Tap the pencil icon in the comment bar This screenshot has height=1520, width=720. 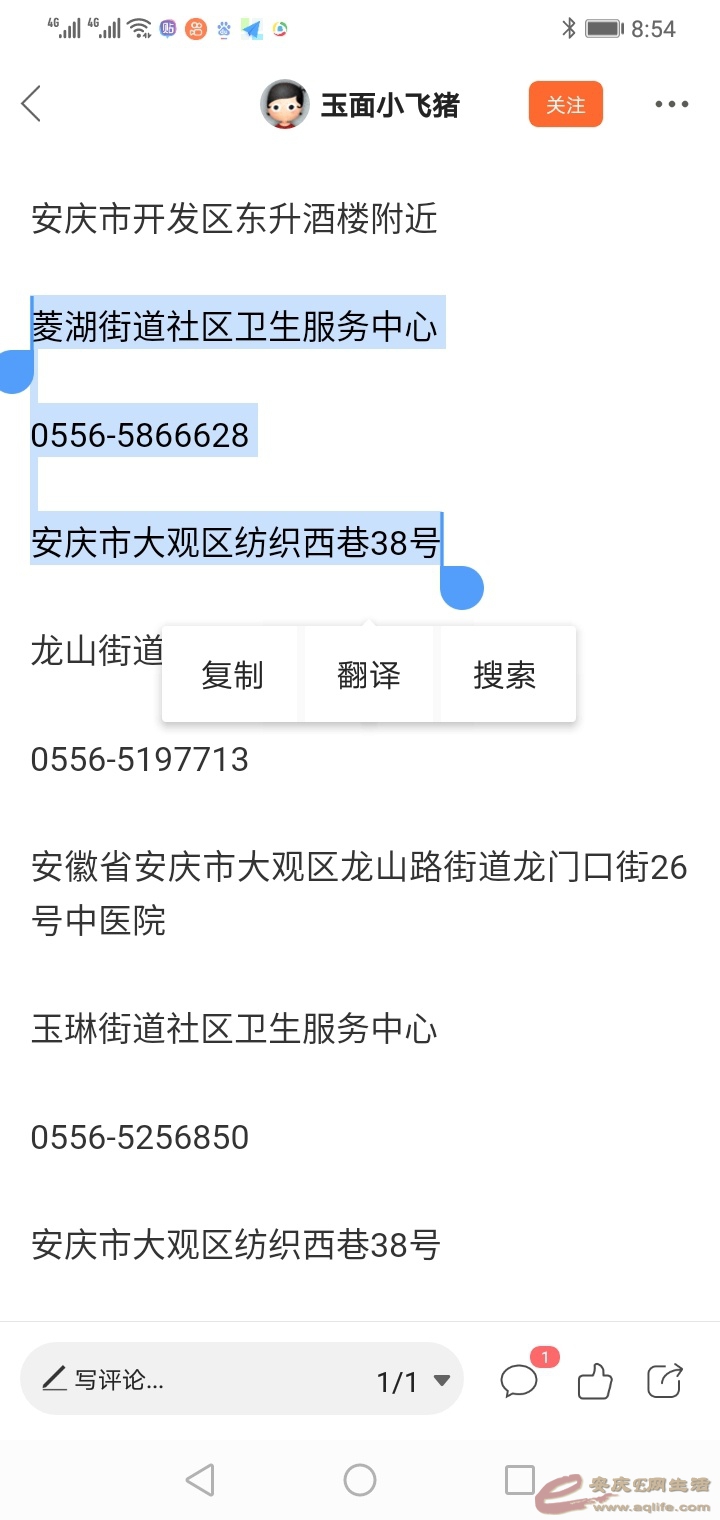coord(55,1378)
